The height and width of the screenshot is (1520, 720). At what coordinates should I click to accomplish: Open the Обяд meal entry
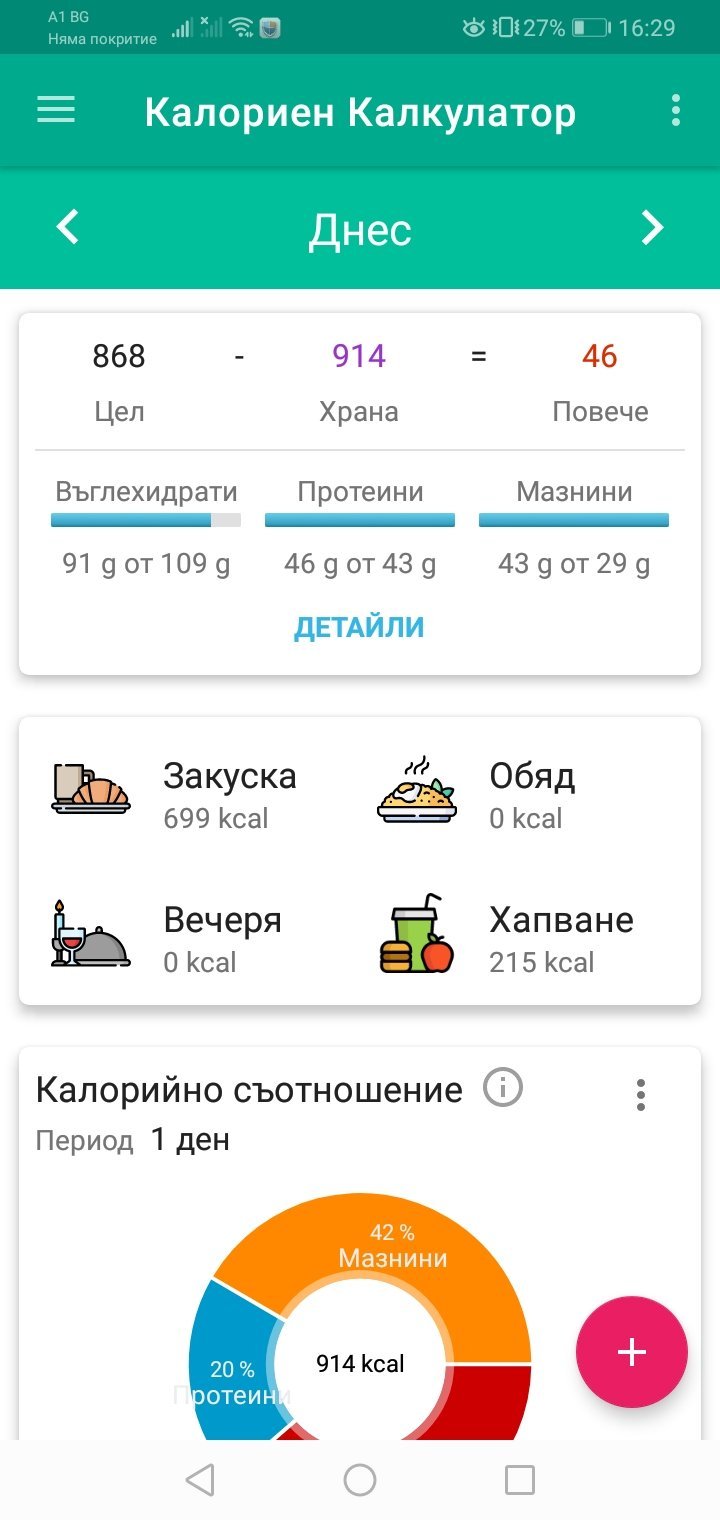[x=500, y=795]
